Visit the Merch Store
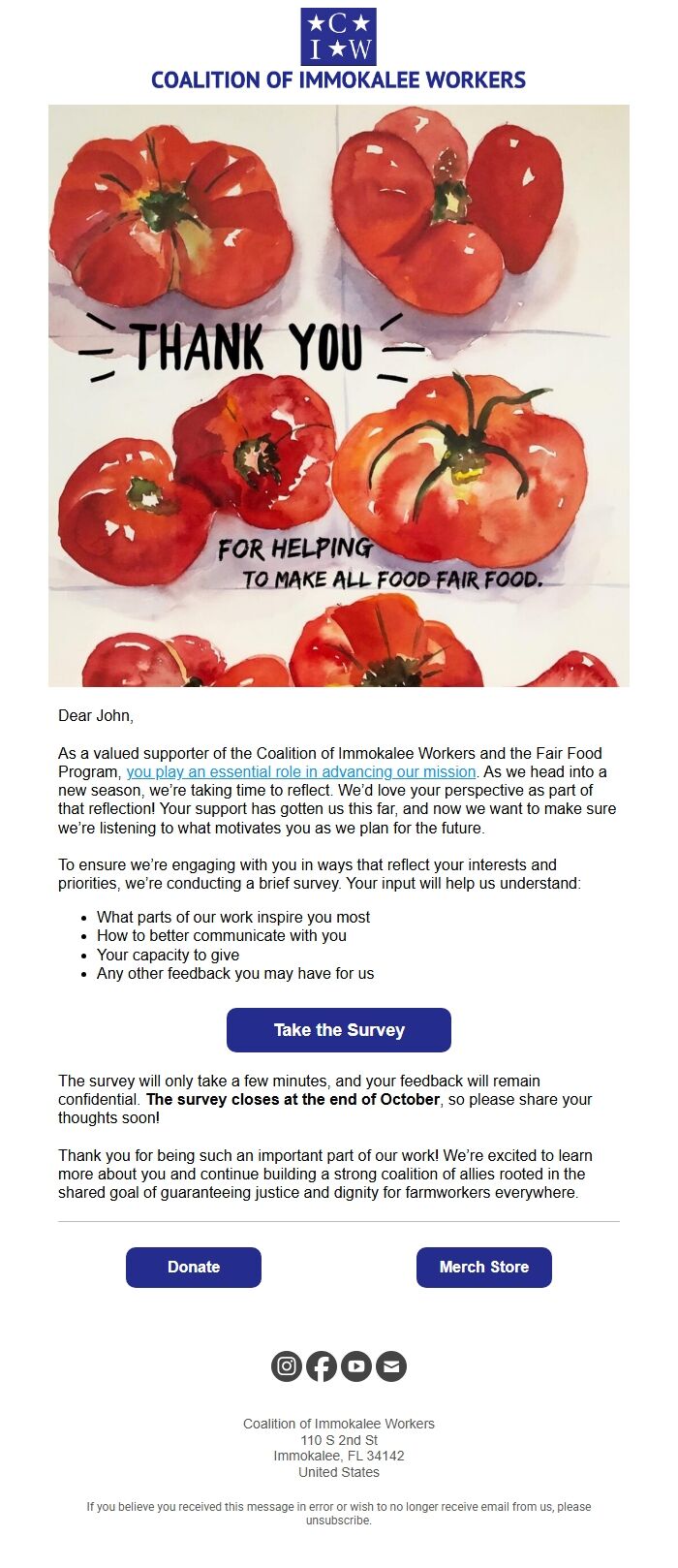Screen dimensions: 678x1568 click(484, 1268)
